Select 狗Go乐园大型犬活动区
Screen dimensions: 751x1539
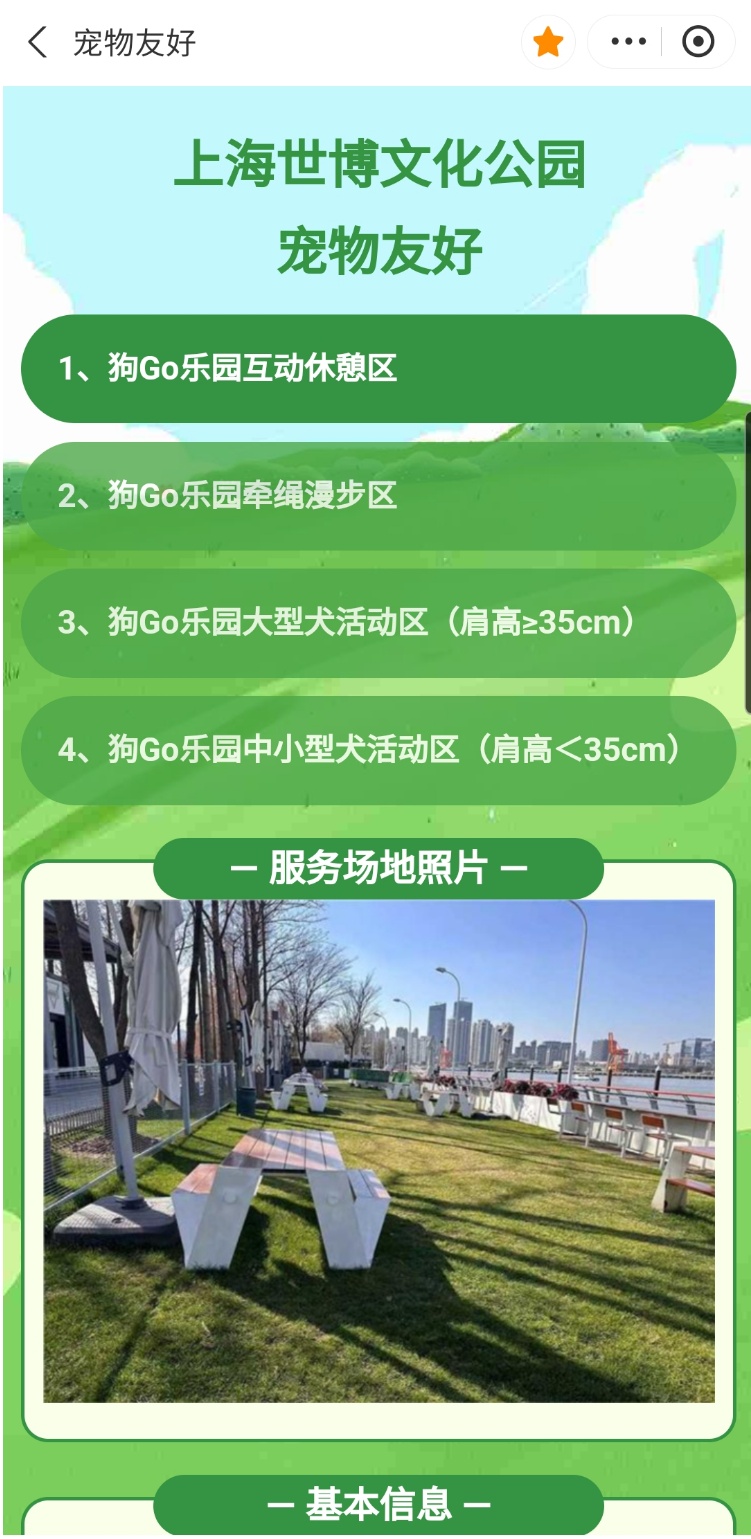click(x=378, y=623)
